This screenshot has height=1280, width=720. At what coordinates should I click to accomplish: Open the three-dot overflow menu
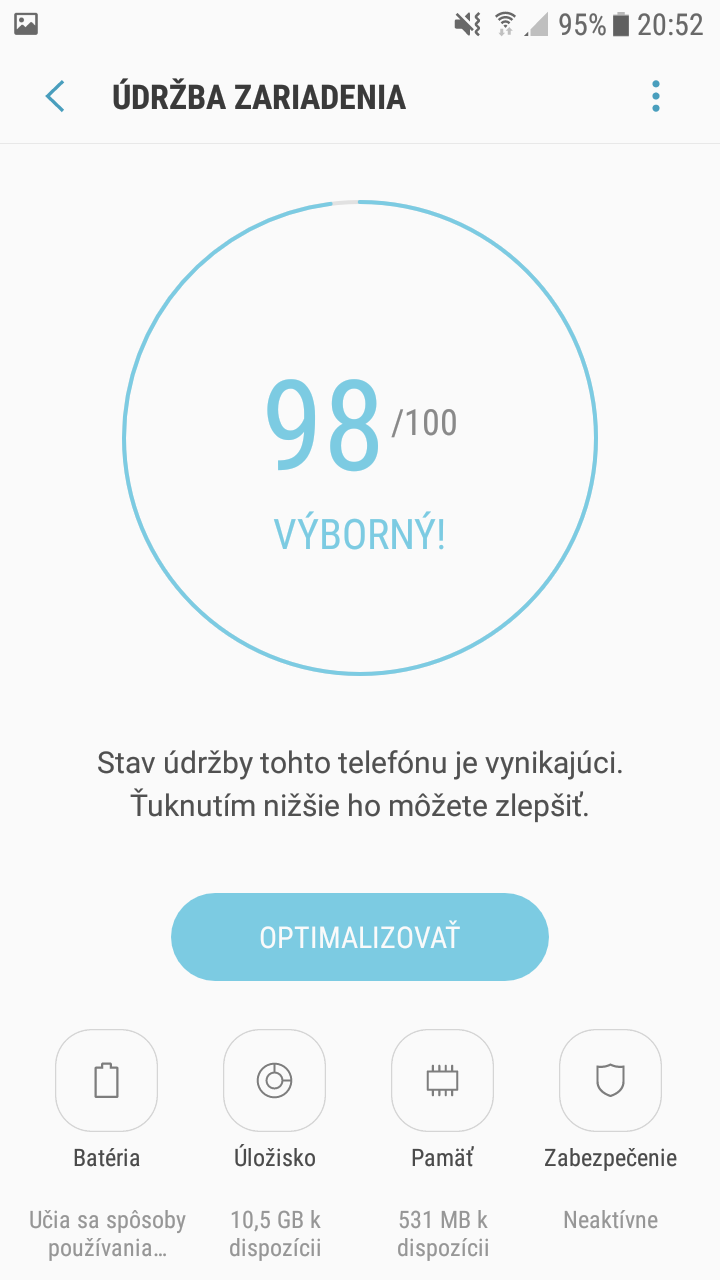coord(656,97)
